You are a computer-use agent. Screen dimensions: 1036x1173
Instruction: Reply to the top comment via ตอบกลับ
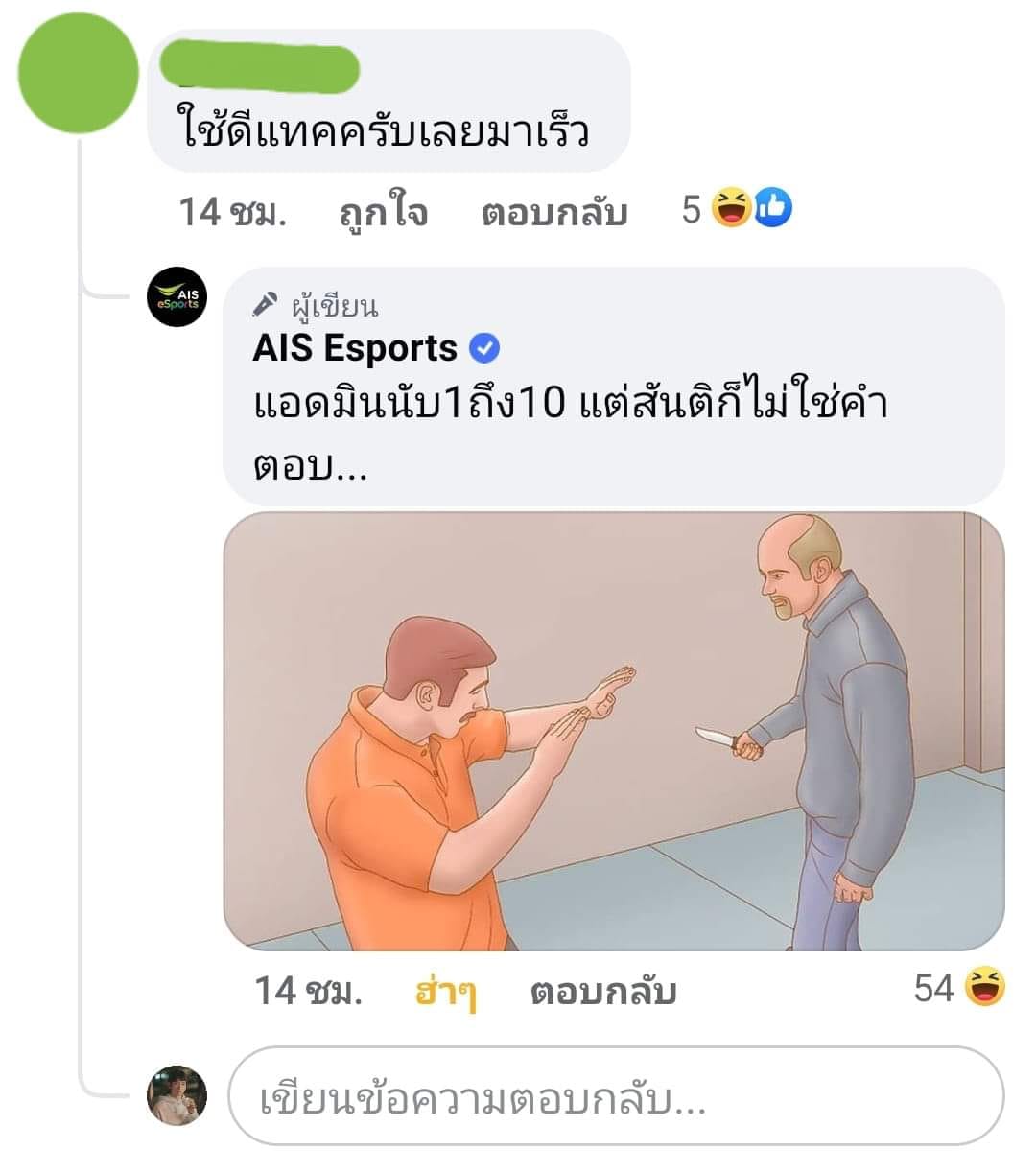coord(553,212)
